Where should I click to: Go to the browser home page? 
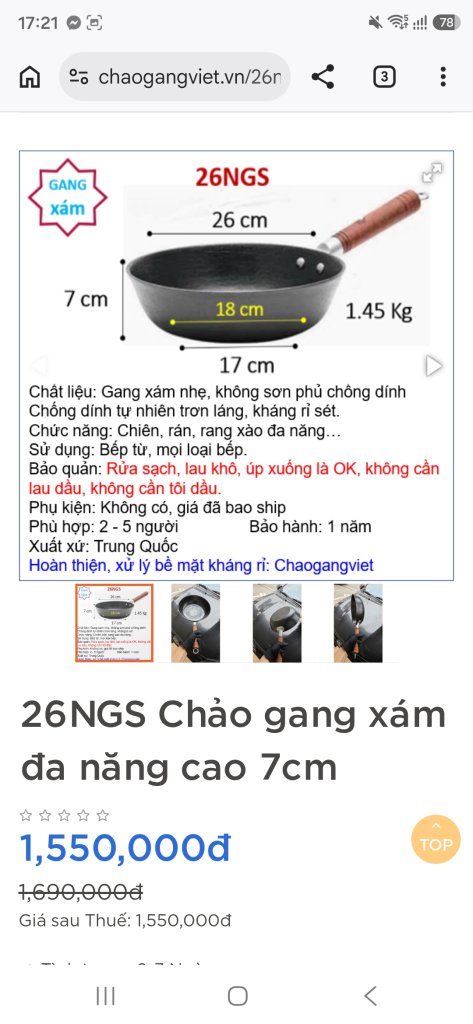tap(29, 77)
